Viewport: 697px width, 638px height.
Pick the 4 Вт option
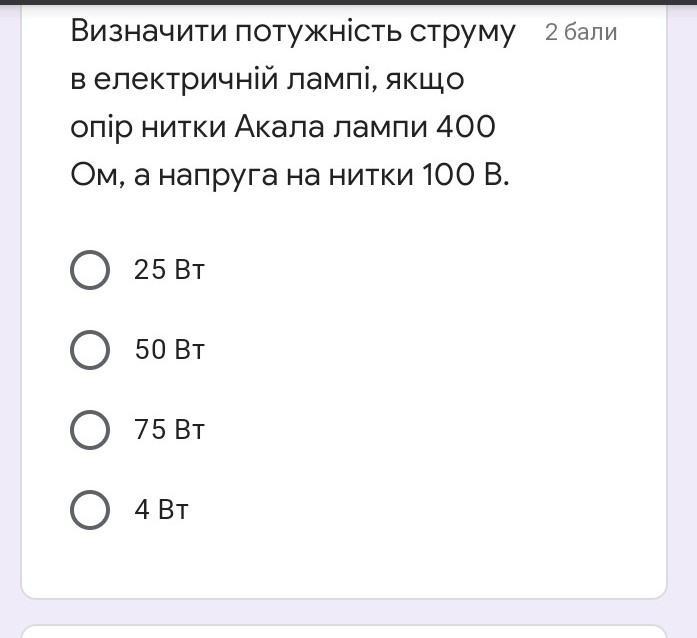click(x=90, y=510)
